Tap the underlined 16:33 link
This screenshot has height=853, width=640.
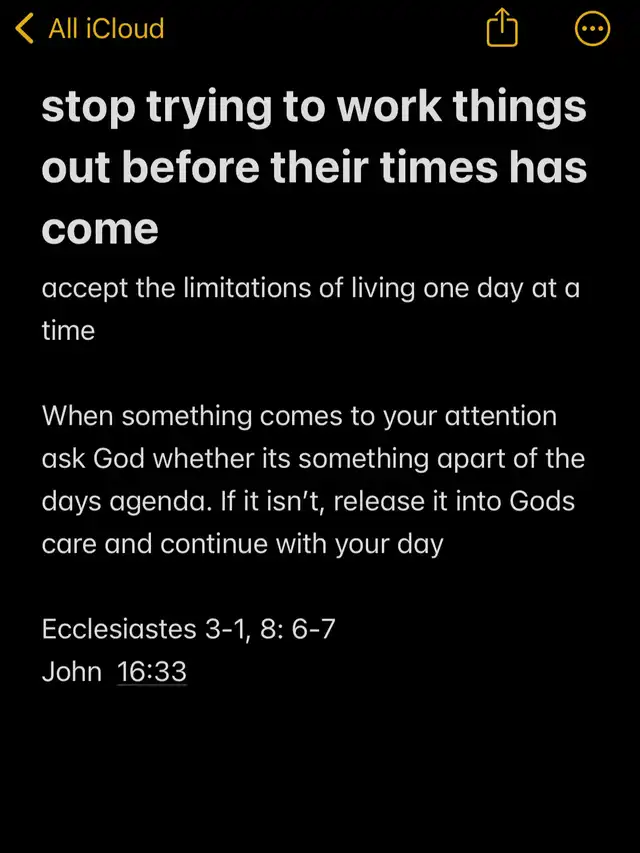152,672
